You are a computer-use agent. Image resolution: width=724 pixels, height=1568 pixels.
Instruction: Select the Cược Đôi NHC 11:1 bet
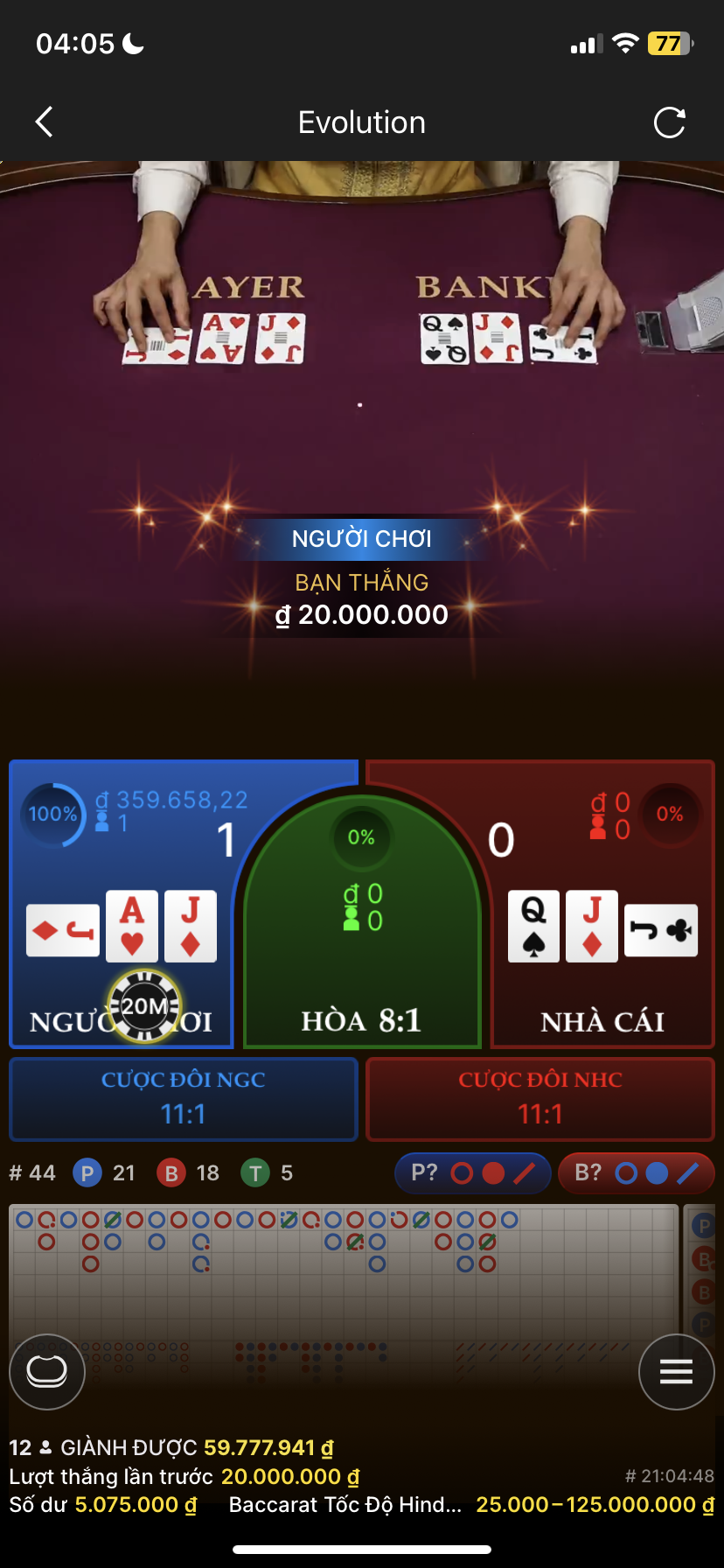click(540, 1099)
